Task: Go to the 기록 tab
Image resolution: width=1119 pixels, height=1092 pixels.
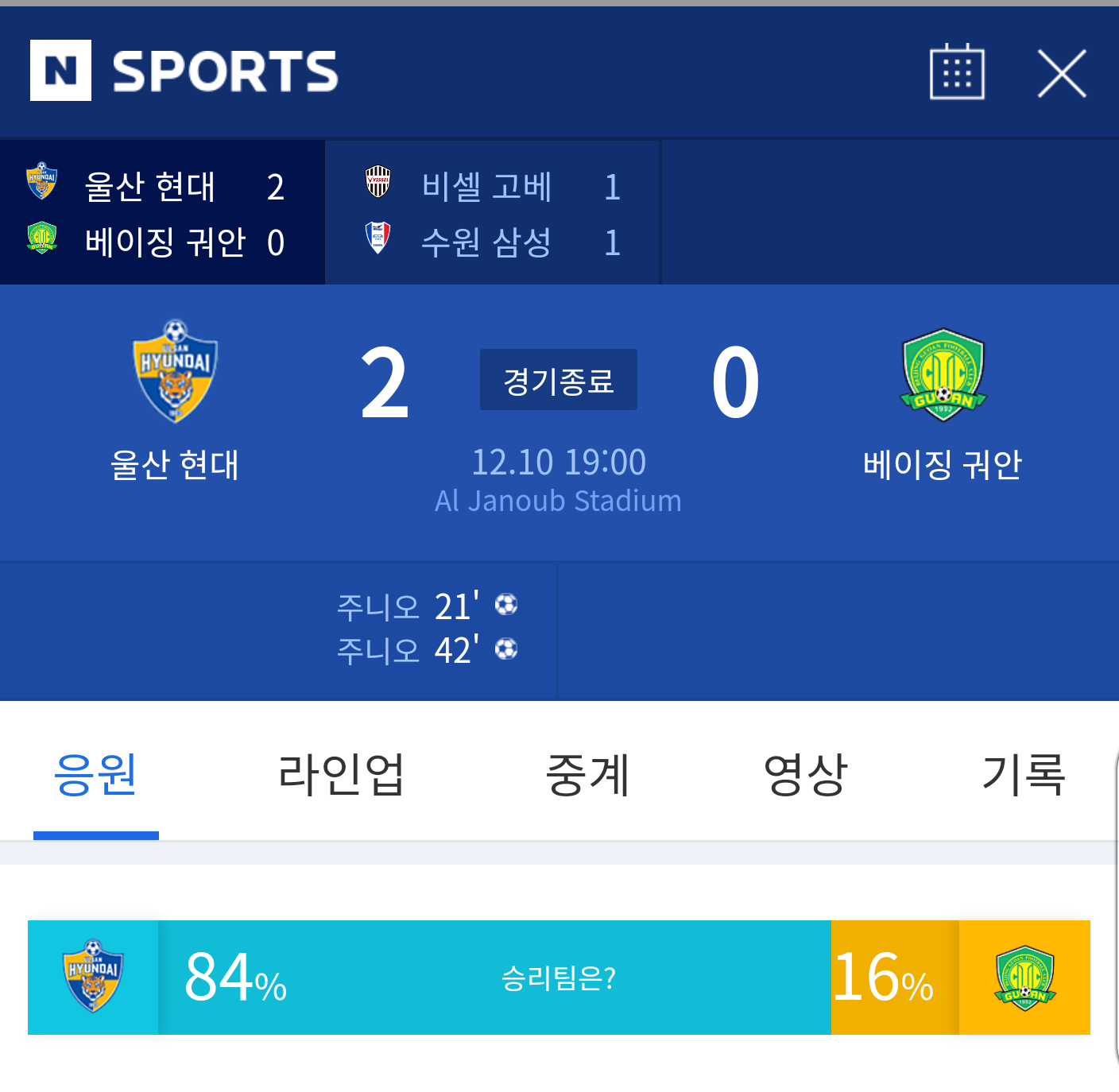Action: (1024, 776)
